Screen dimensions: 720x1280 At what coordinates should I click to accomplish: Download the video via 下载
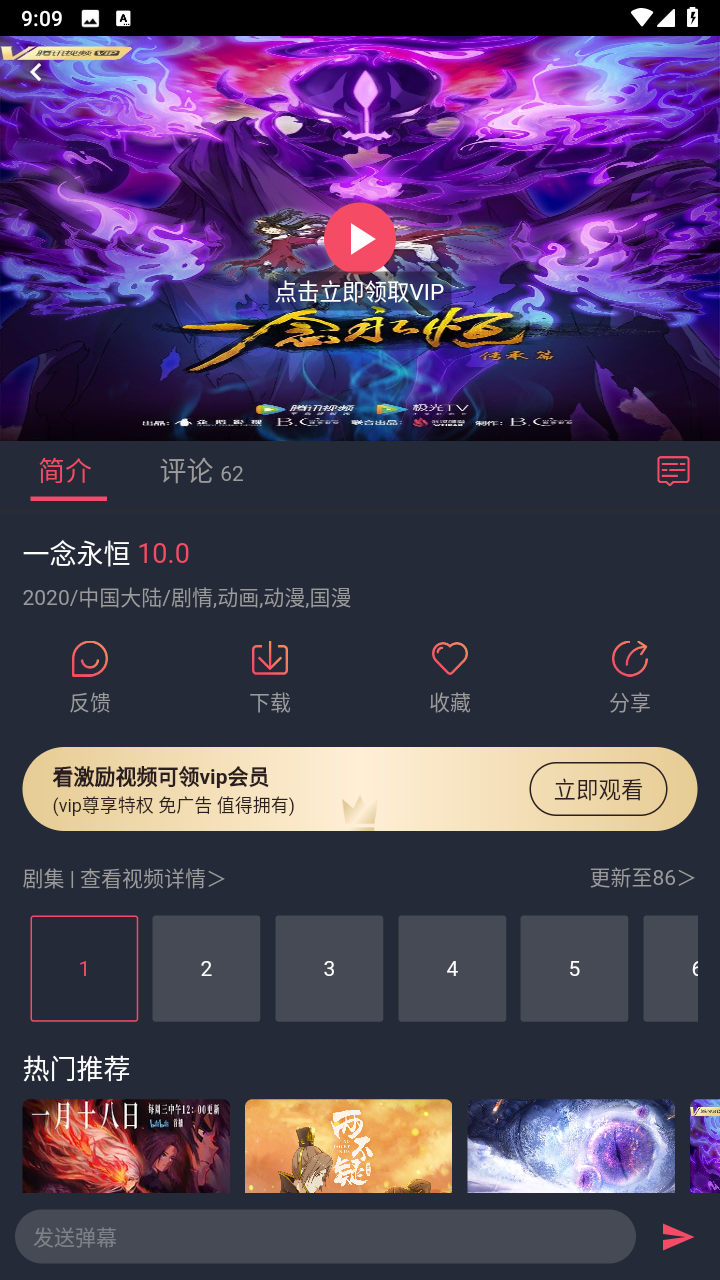[x=270, y=677]
